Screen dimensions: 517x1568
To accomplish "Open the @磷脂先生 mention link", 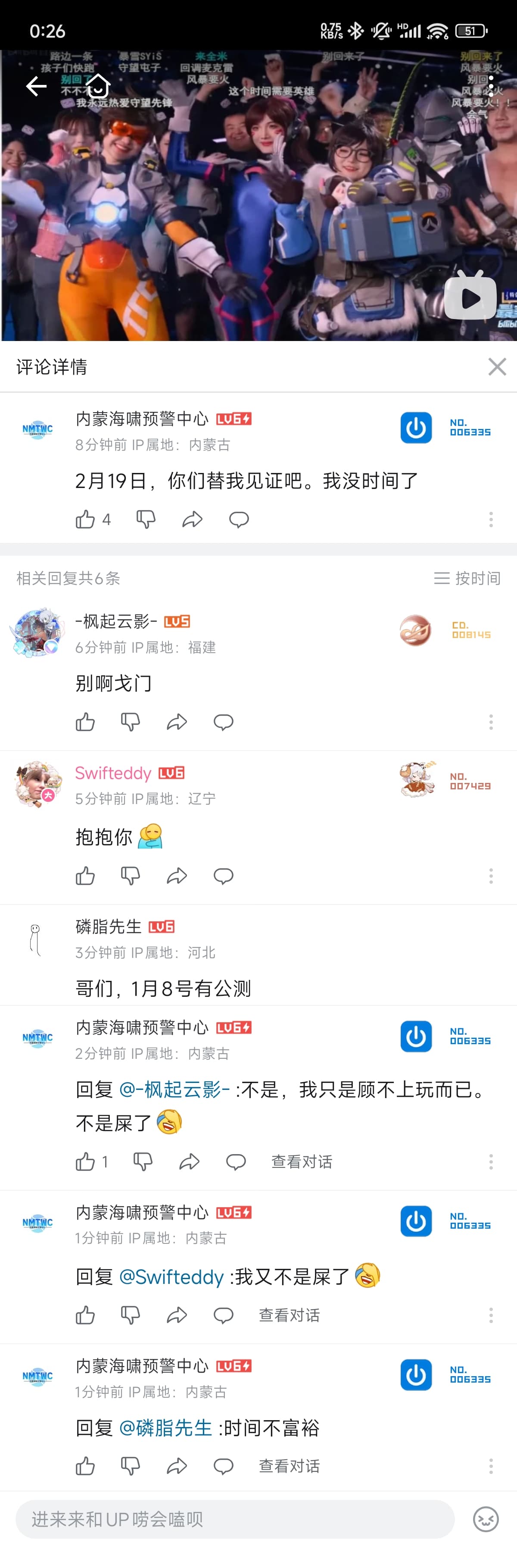I will (x=165, y=1427).
